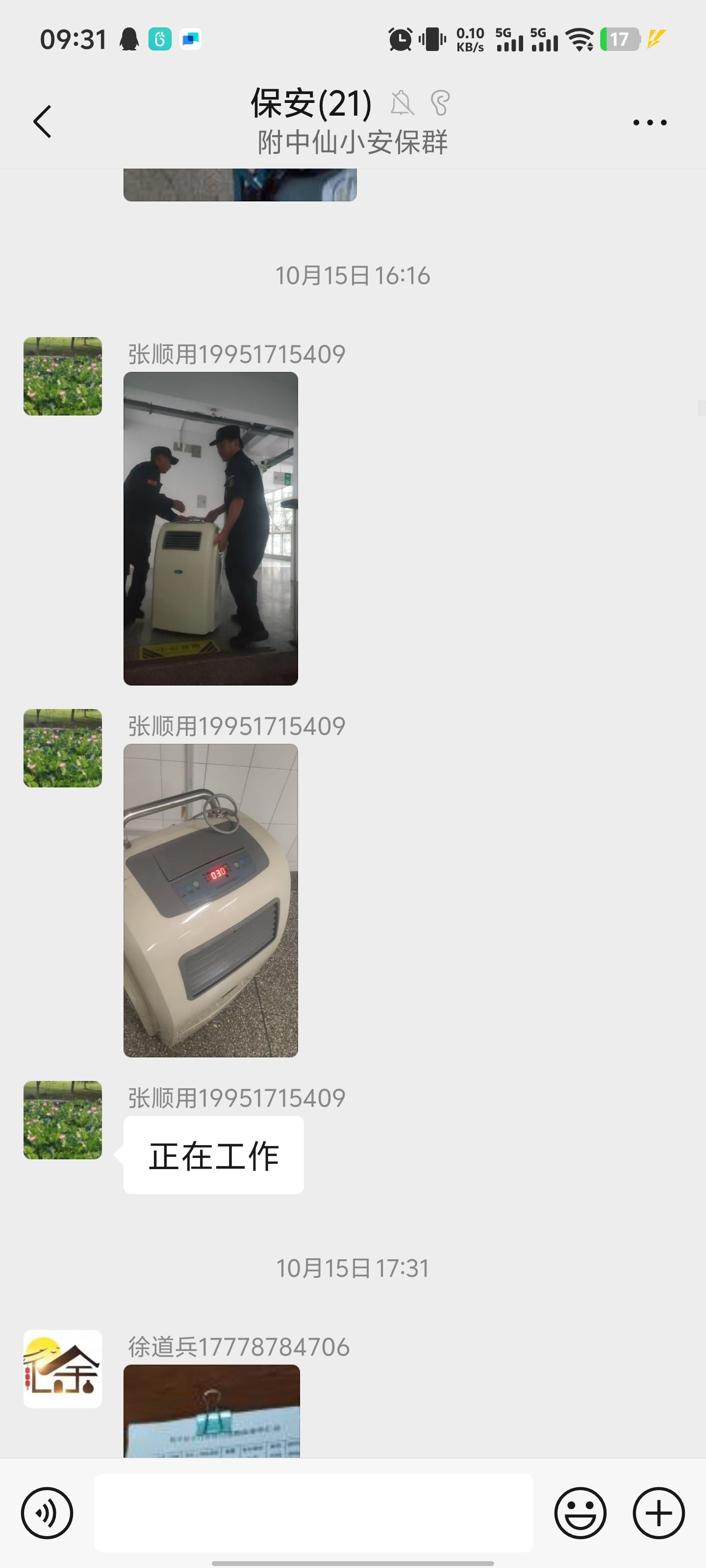Switch to voice message input
Viewport: 706px width, 1568px height.
pos(47,1513)
